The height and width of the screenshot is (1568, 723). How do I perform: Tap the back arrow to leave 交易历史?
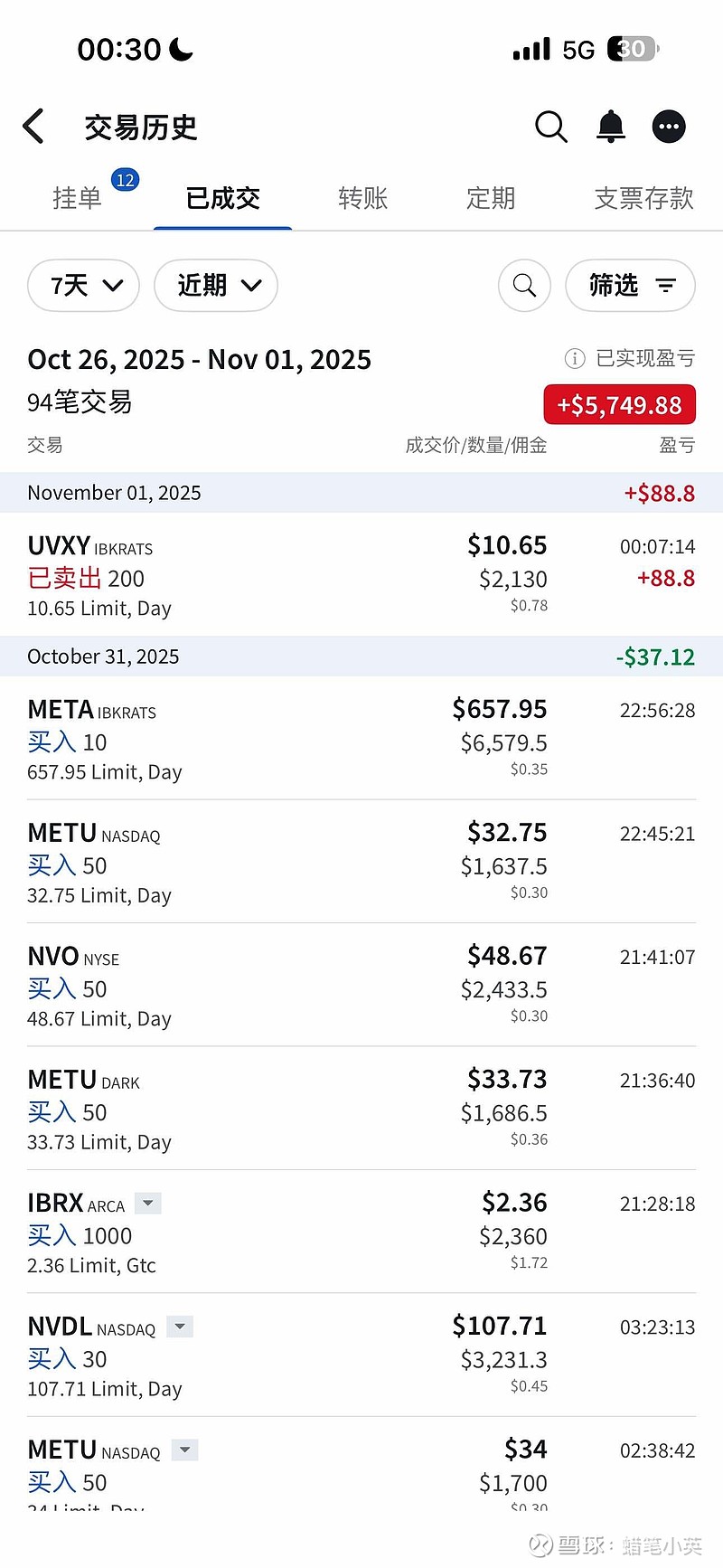tap(34, 127)
